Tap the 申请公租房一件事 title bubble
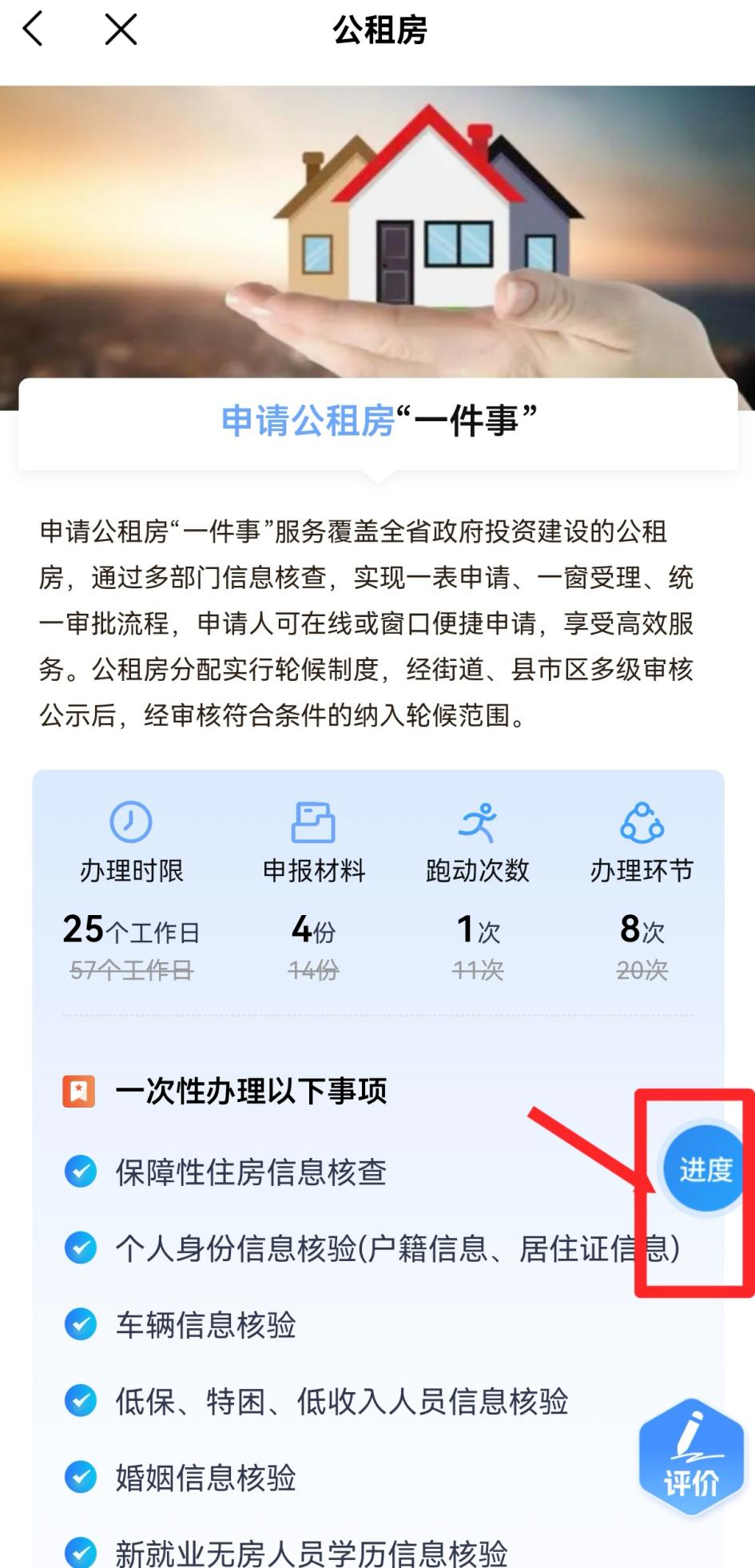Viewport: 755px width, 1568px height. point(377,420)
